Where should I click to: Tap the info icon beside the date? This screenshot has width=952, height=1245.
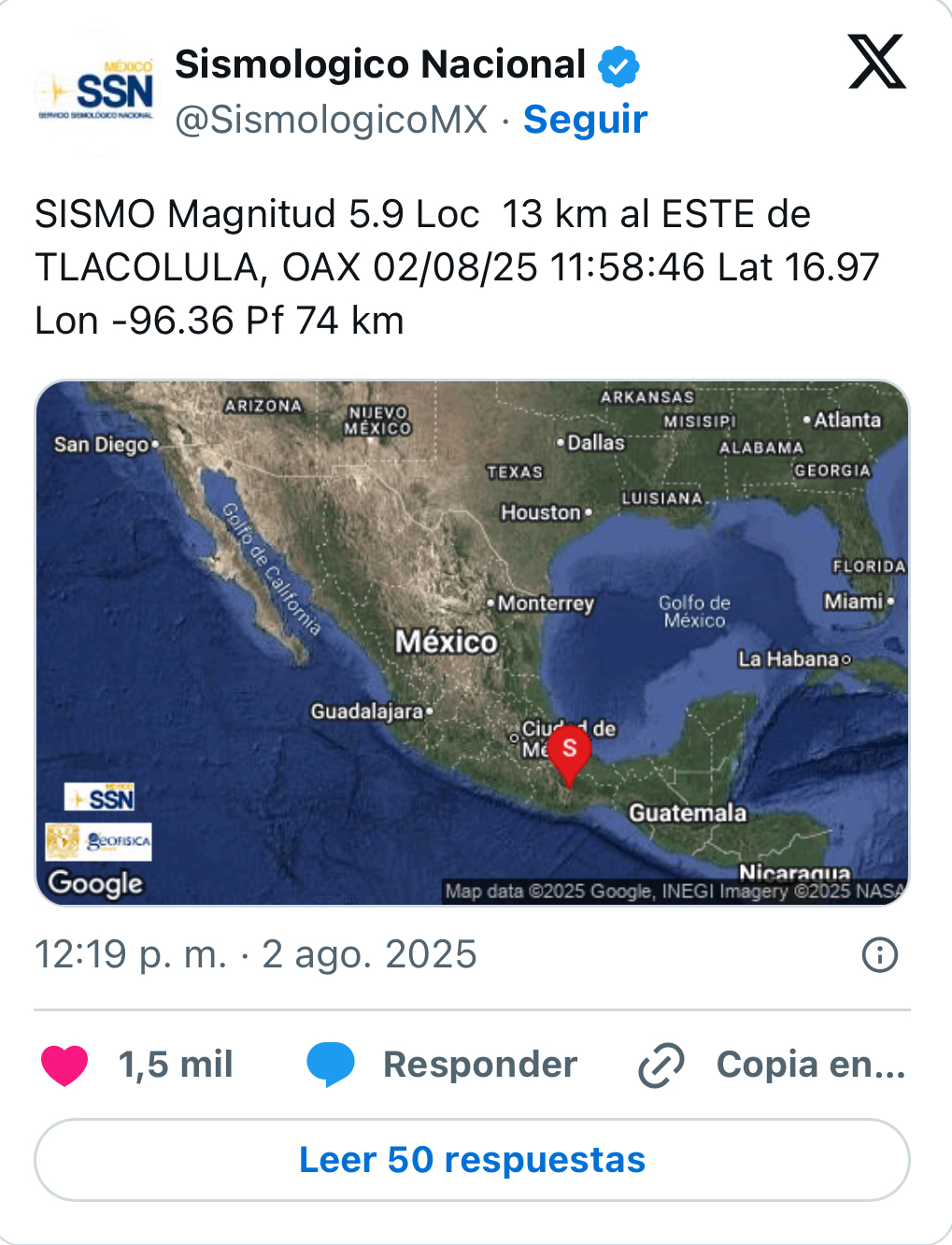tap(879, 955)
